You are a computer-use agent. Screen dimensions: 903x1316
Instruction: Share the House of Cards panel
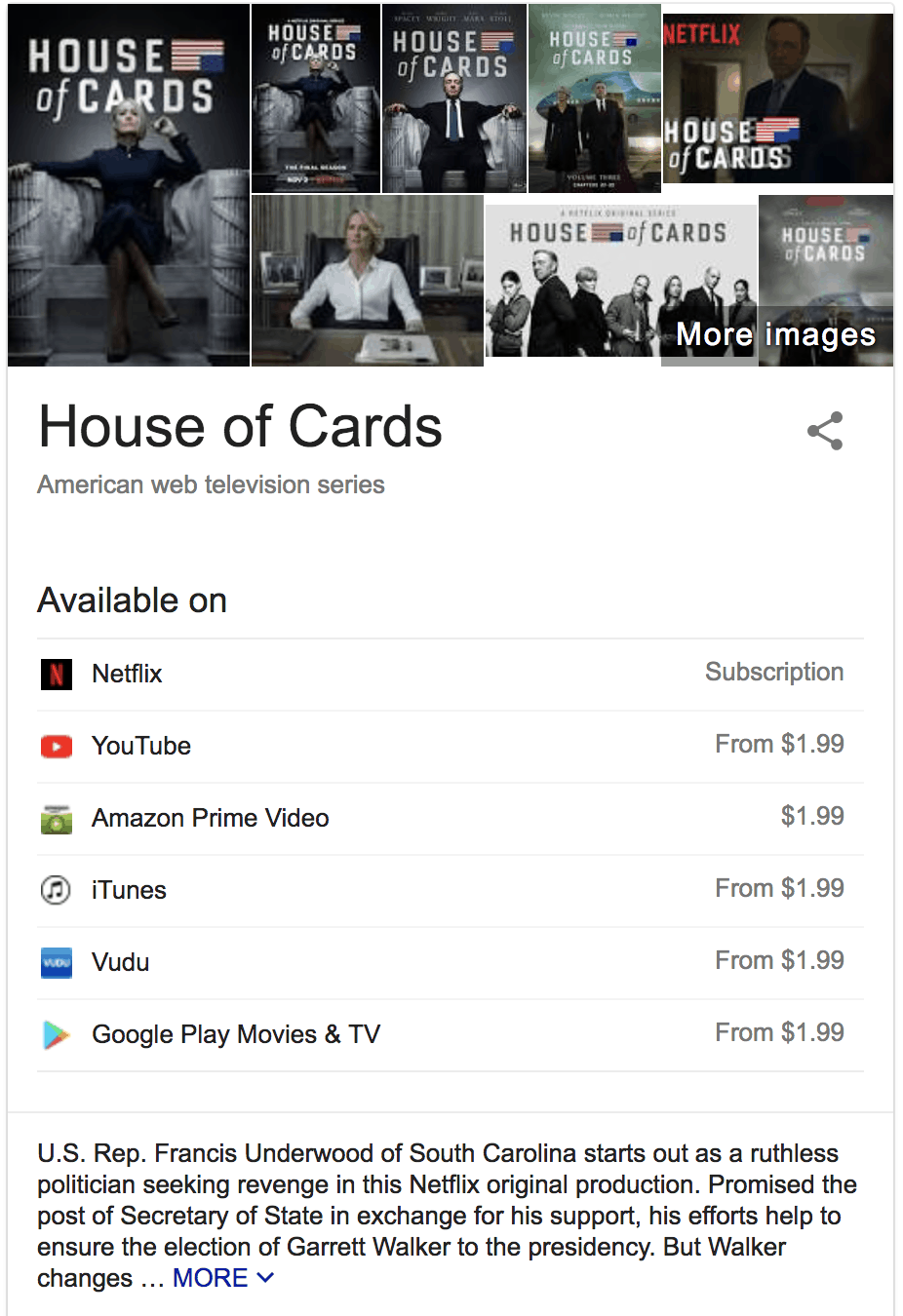click(x=824, y=431)
